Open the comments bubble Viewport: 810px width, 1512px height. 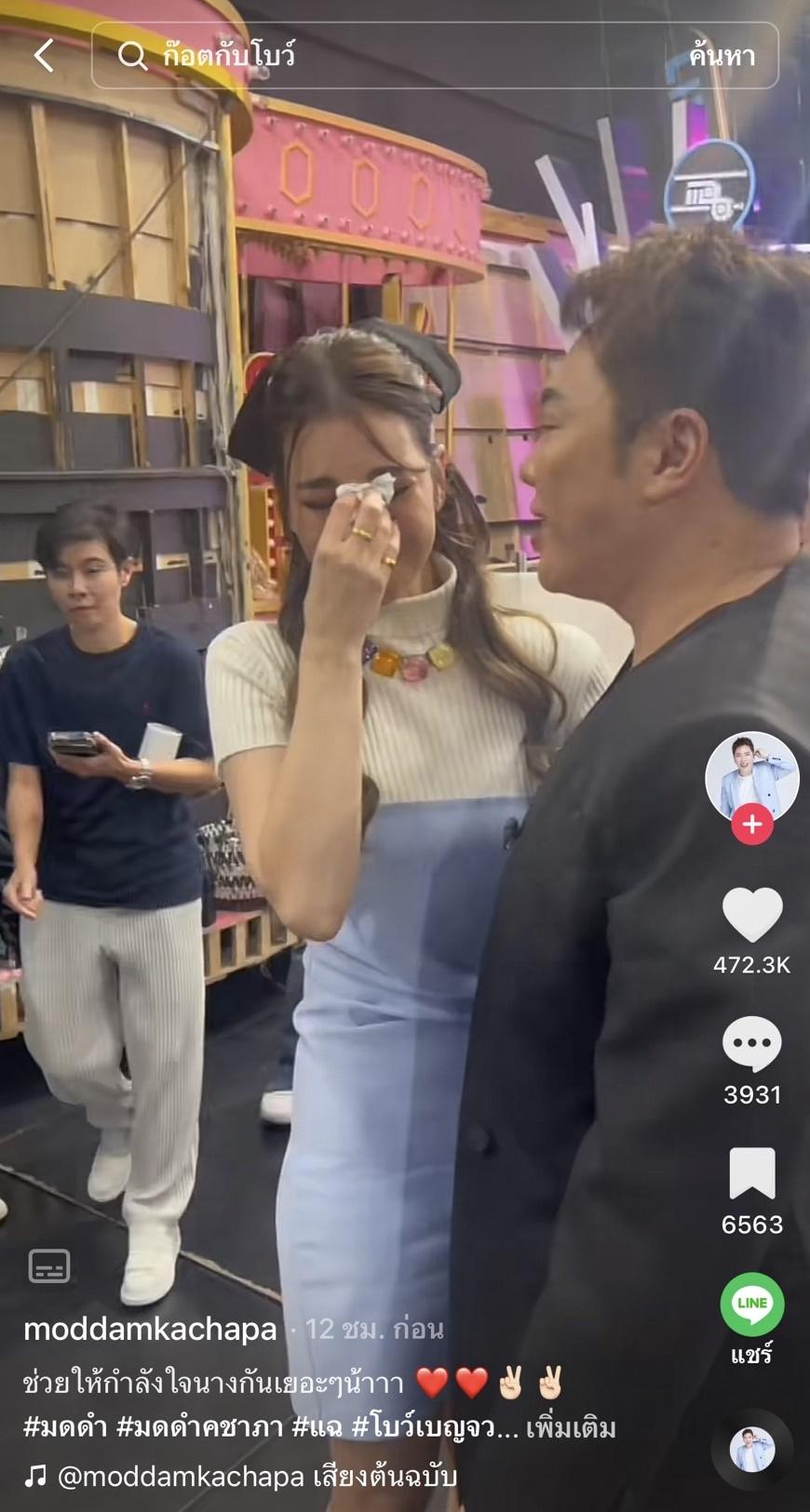751,1044
